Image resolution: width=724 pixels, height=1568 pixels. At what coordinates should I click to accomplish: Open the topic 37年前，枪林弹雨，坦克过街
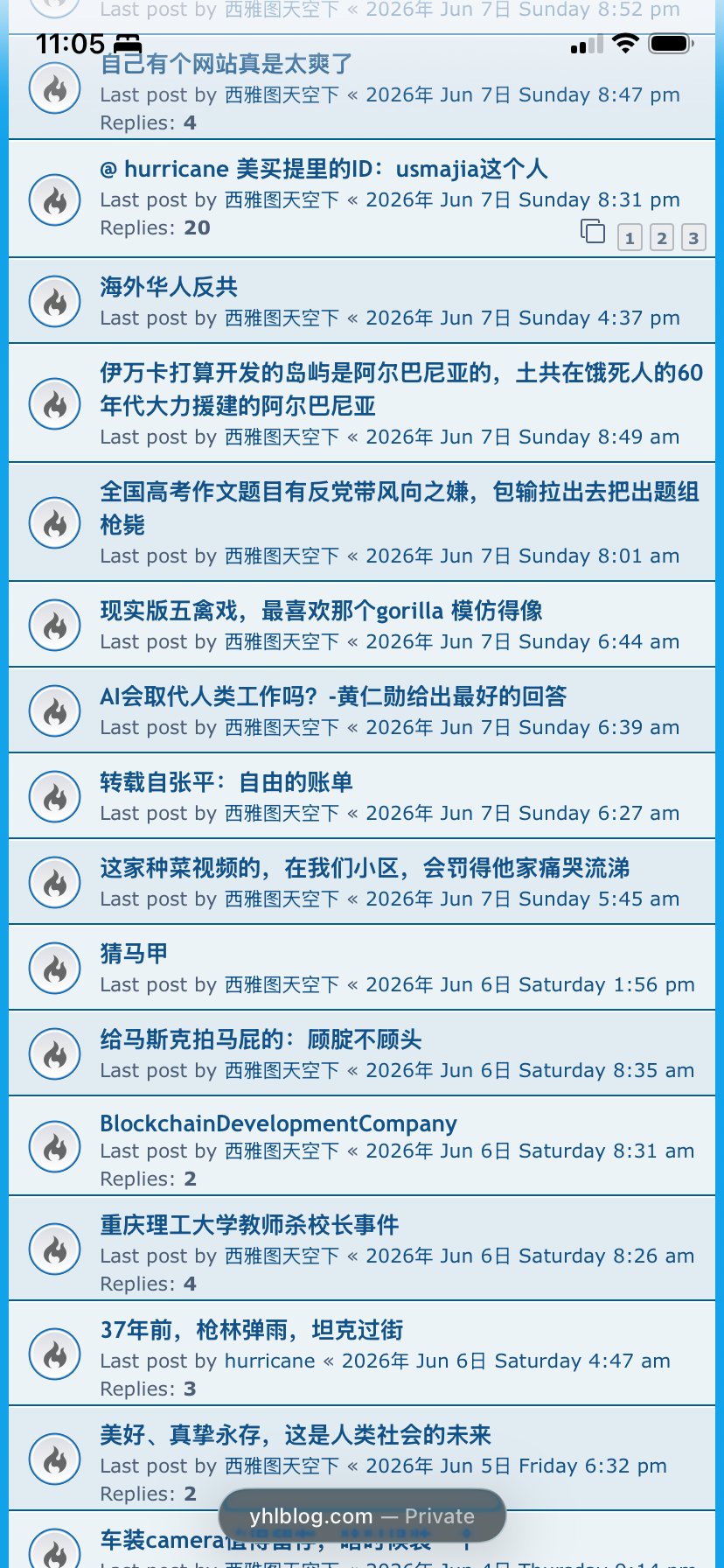252,1330
